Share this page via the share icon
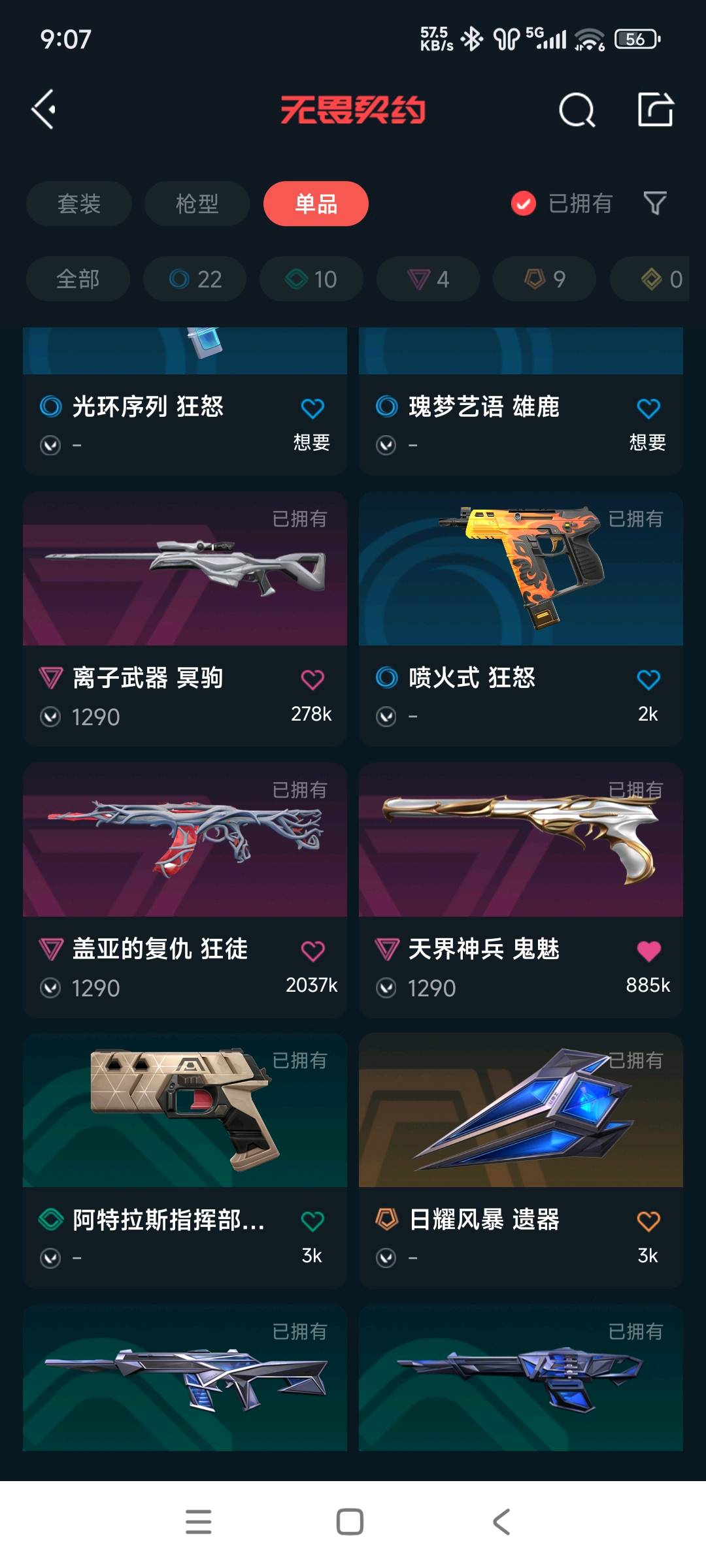The image size is (706, 1568). point(655,109)
